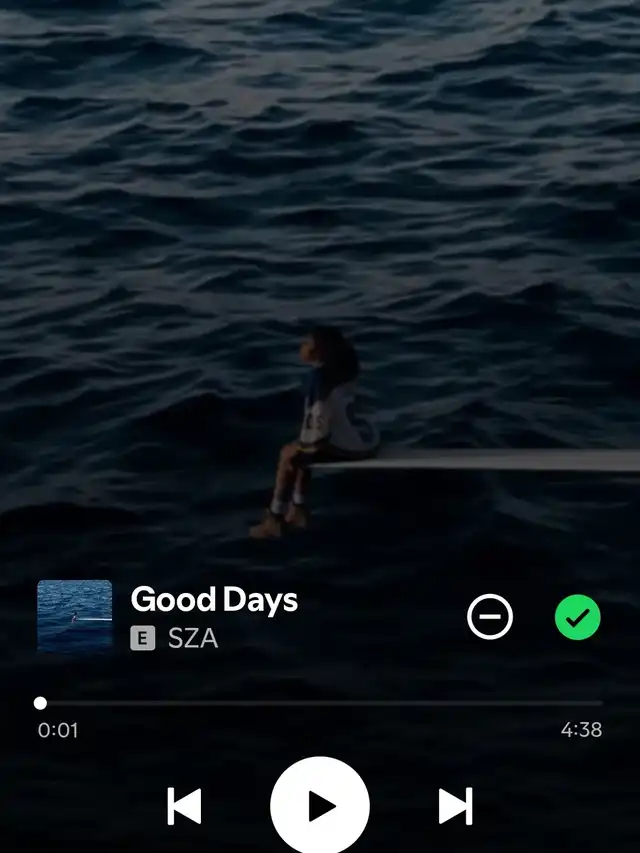640x853 pixels.
Task: Tap the green checkmark saved icon
Action: pyautogui.click(x=578, y=619)
